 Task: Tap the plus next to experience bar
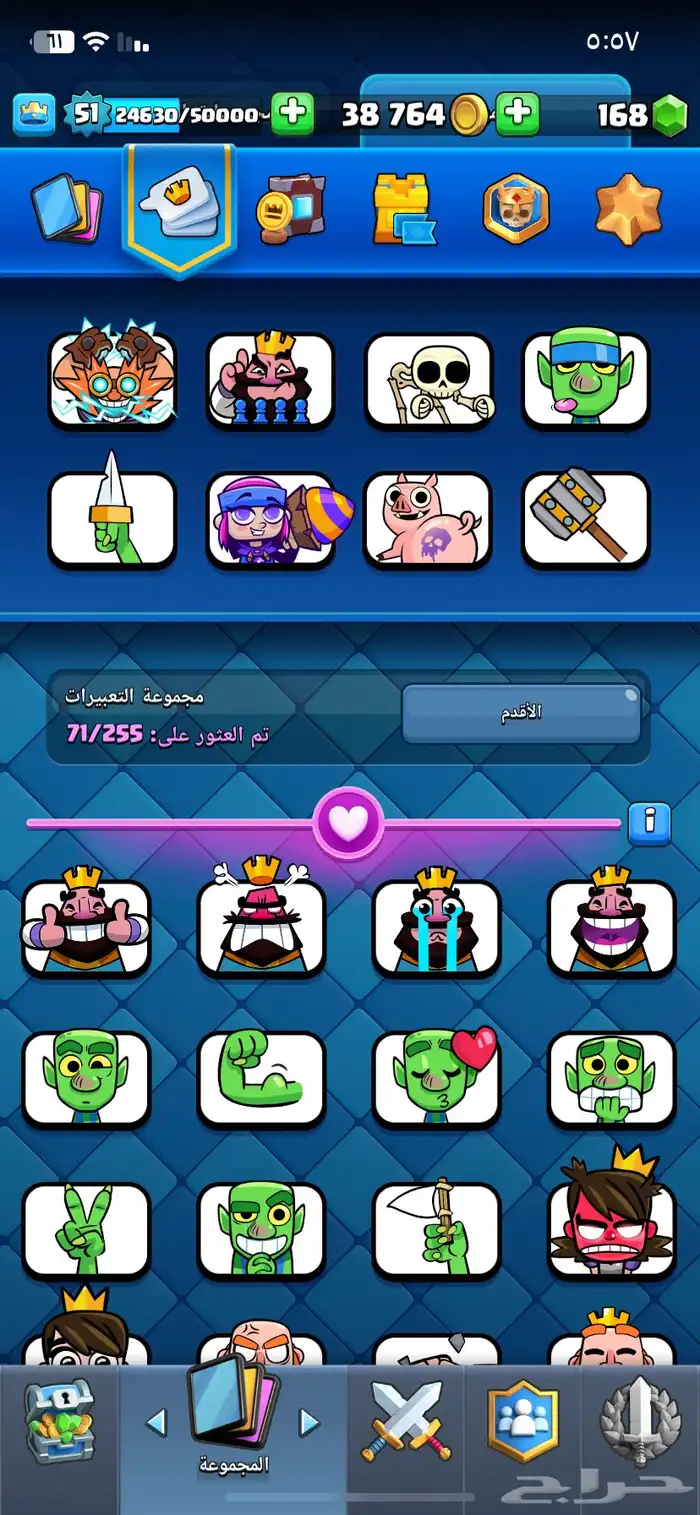292,114
